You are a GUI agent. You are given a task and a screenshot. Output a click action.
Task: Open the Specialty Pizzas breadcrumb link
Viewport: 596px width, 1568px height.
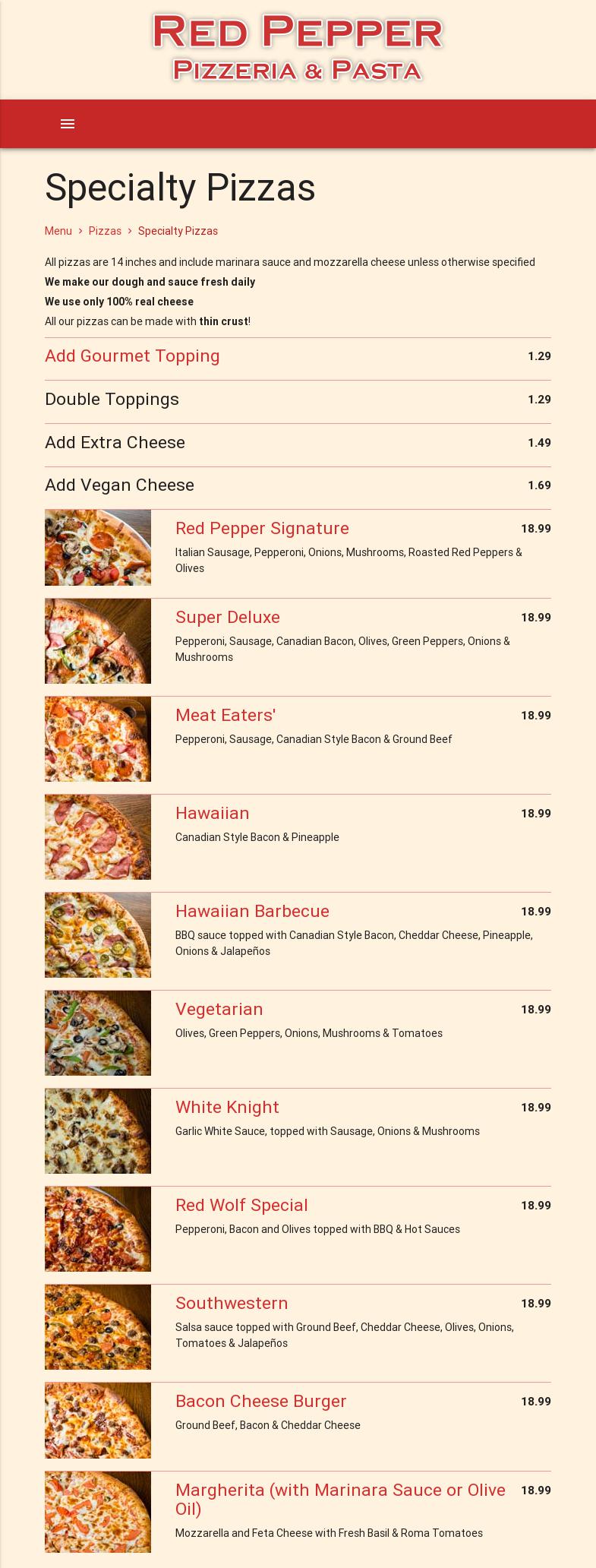tap(178, 231)
